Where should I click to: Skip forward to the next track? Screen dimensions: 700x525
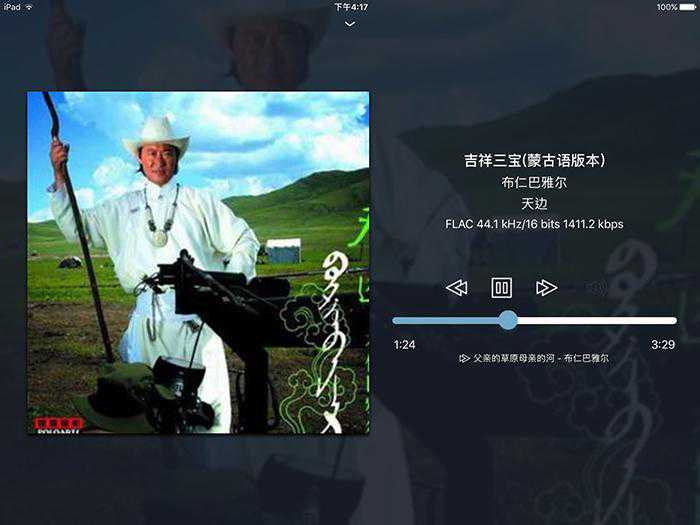(x=546, y=288)
